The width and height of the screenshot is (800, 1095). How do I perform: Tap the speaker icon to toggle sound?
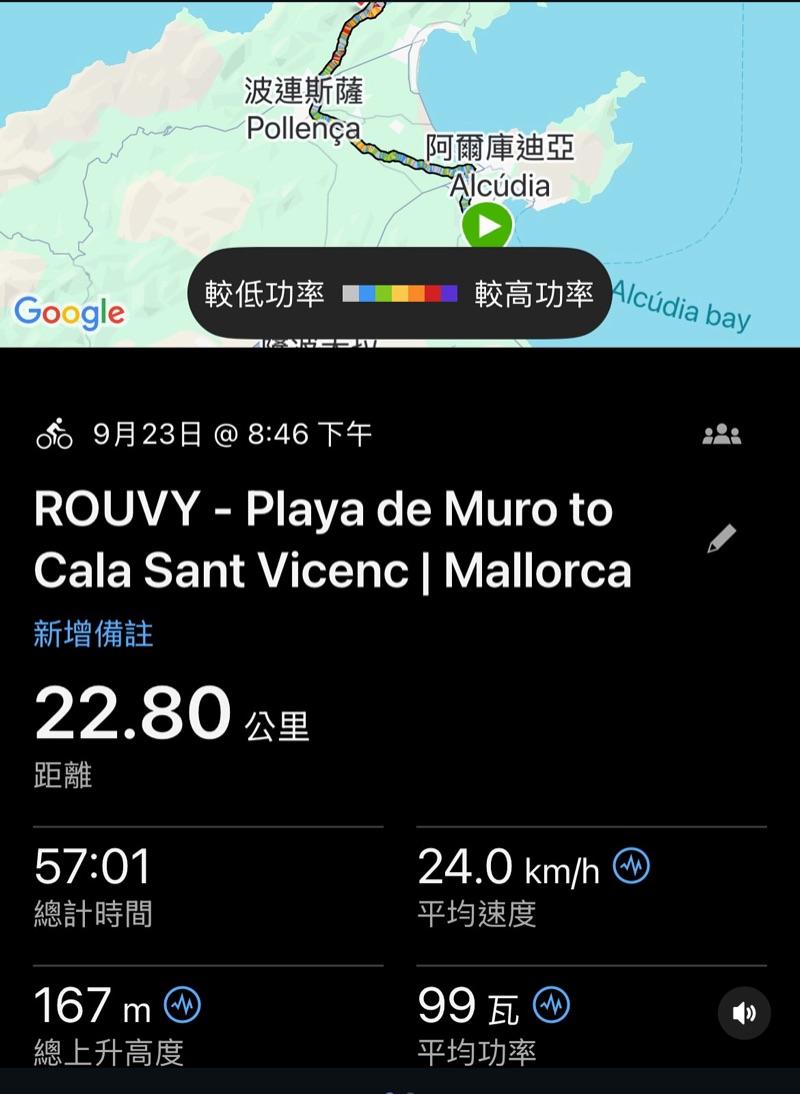[744, 1013]
